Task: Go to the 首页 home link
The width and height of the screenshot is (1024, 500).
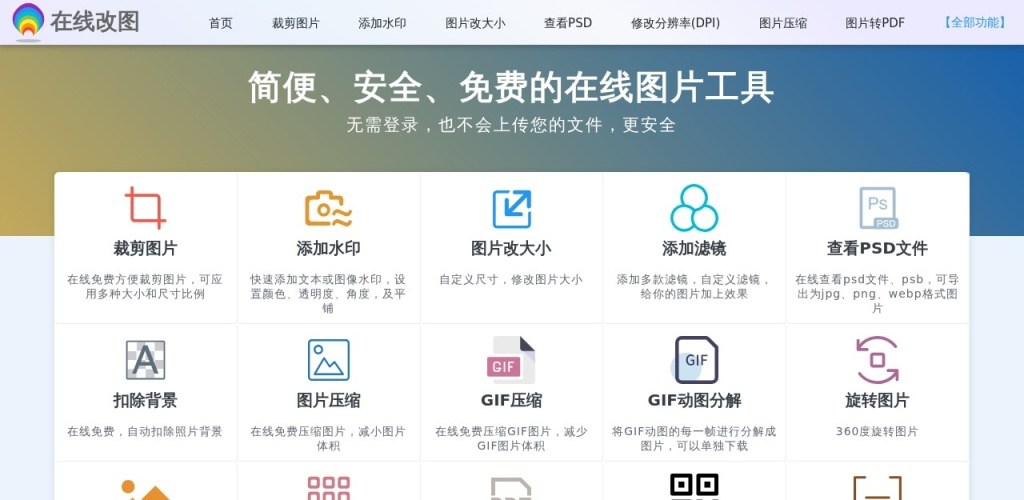Action: click(220, 23)
